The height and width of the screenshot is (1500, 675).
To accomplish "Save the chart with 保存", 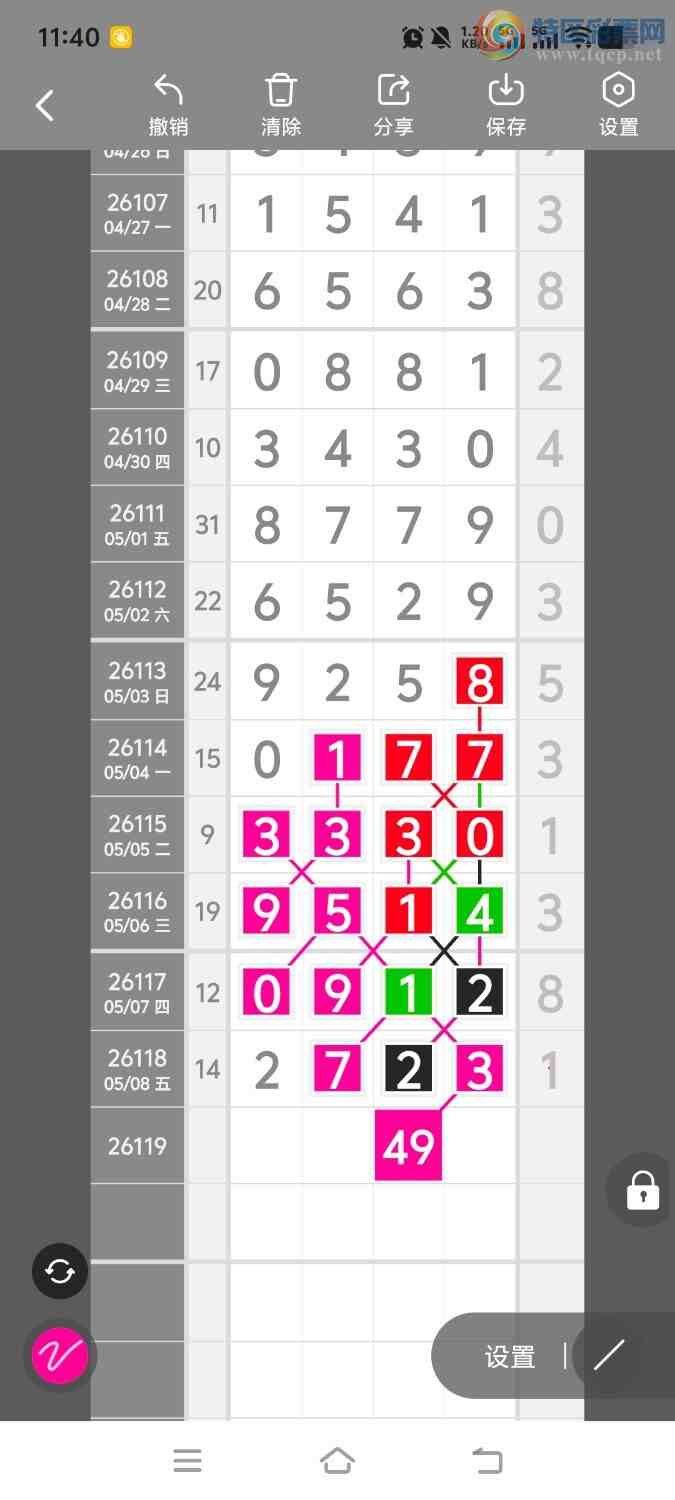I will tap(506, 105).
